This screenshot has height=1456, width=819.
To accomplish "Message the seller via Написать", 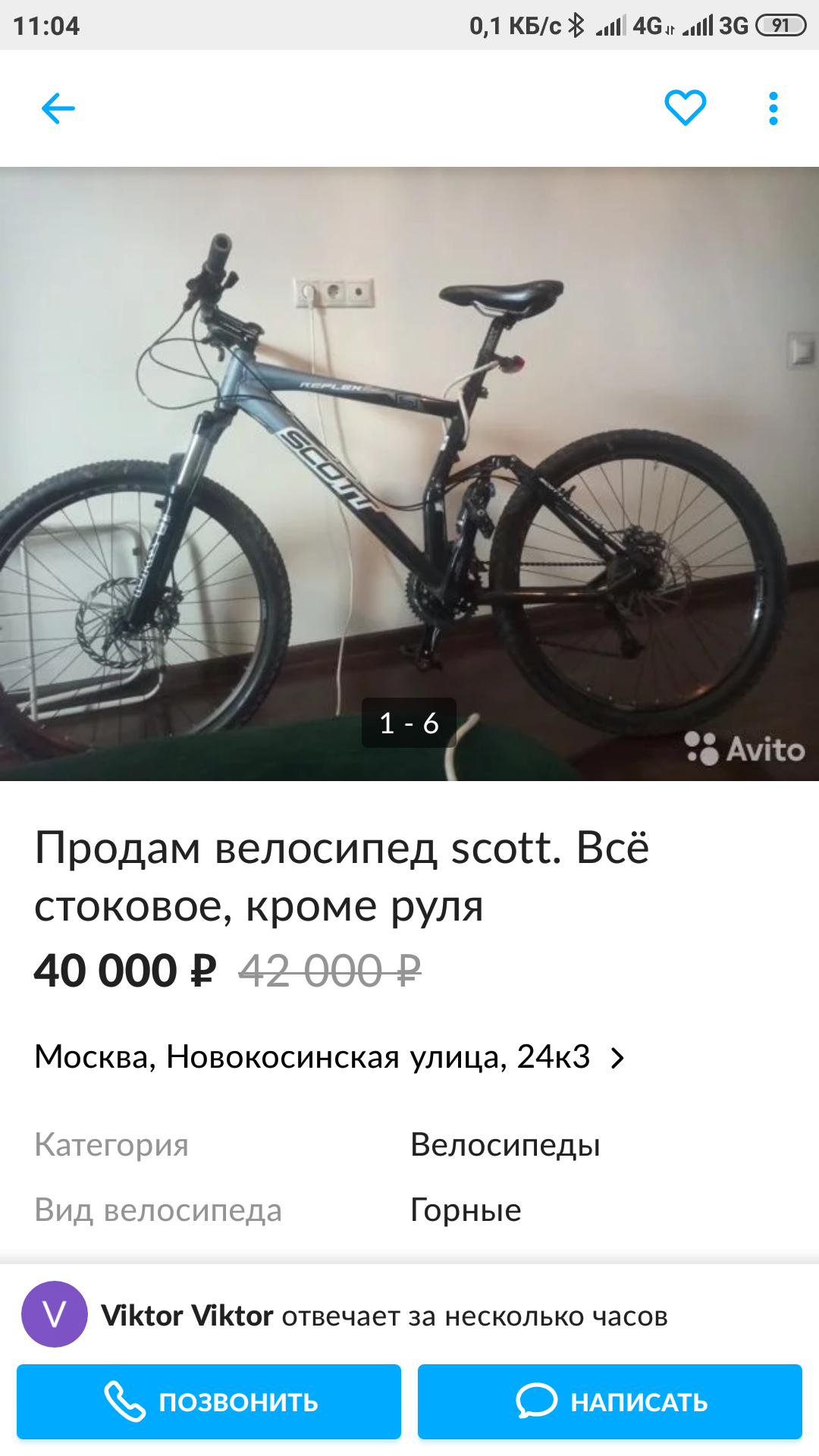I will tap(610, 1401).
